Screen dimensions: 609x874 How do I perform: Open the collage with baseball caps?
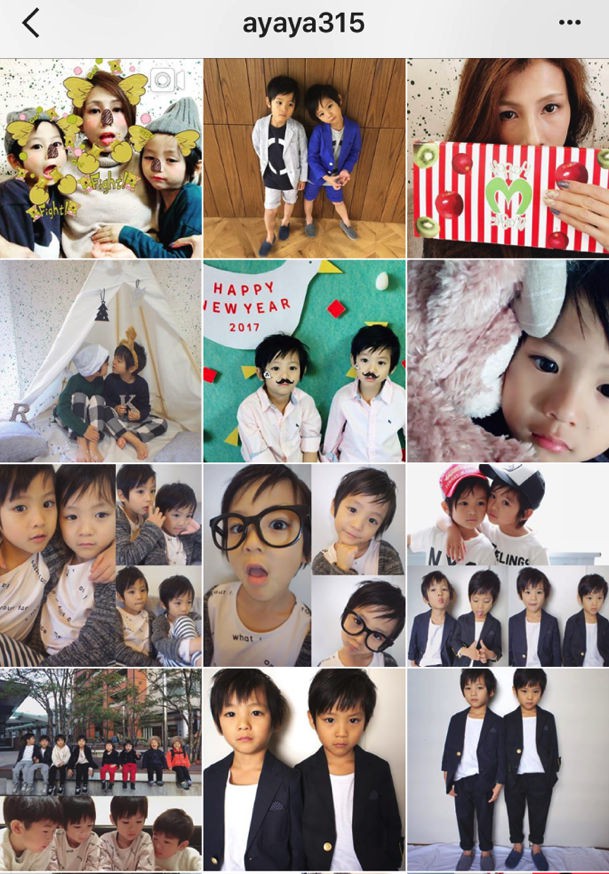click(508, 565)
